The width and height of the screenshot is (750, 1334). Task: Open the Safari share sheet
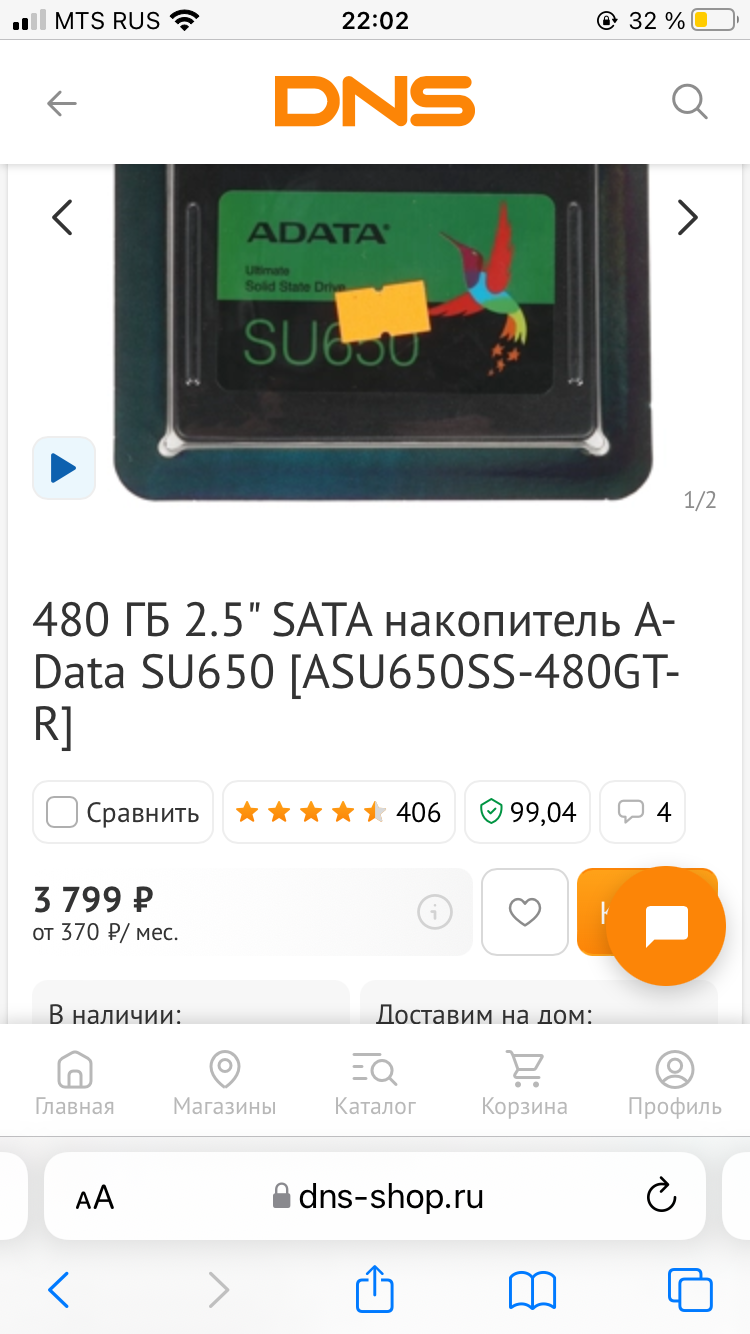[x=375, y=1288]
